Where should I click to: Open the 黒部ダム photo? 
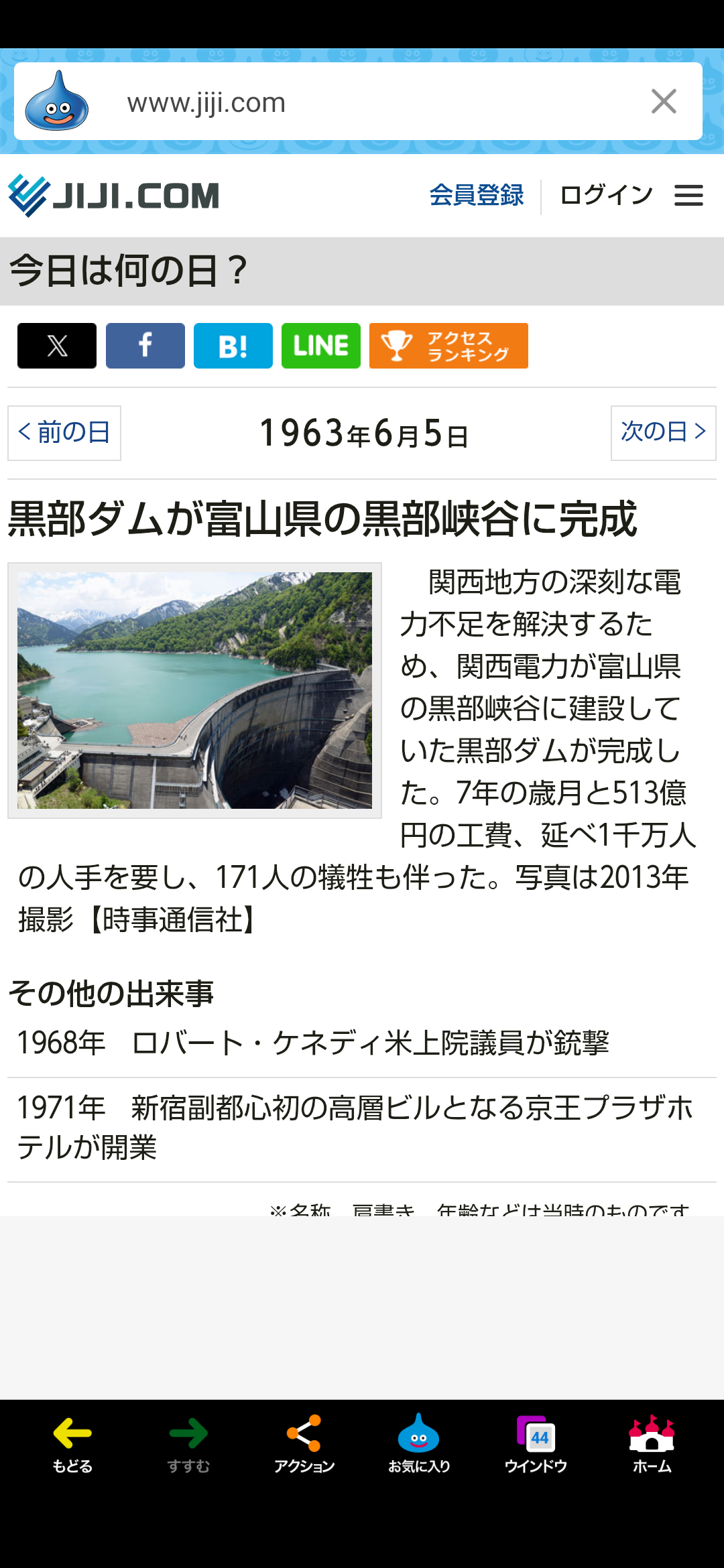pyautogui.click(x=194, y=690)
